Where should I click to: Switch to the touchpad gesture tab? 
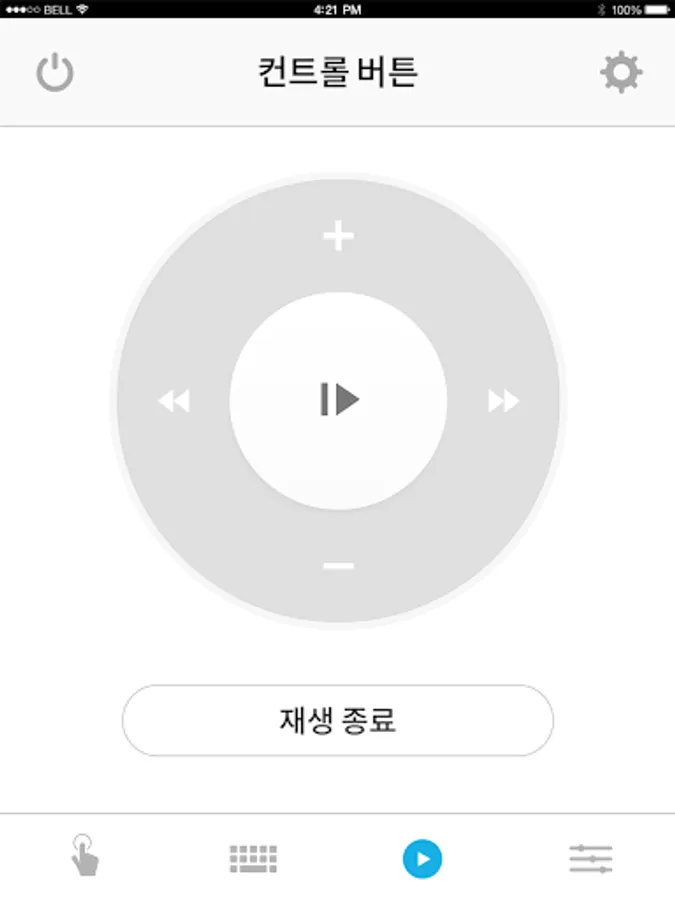click(x=86, y=857)
